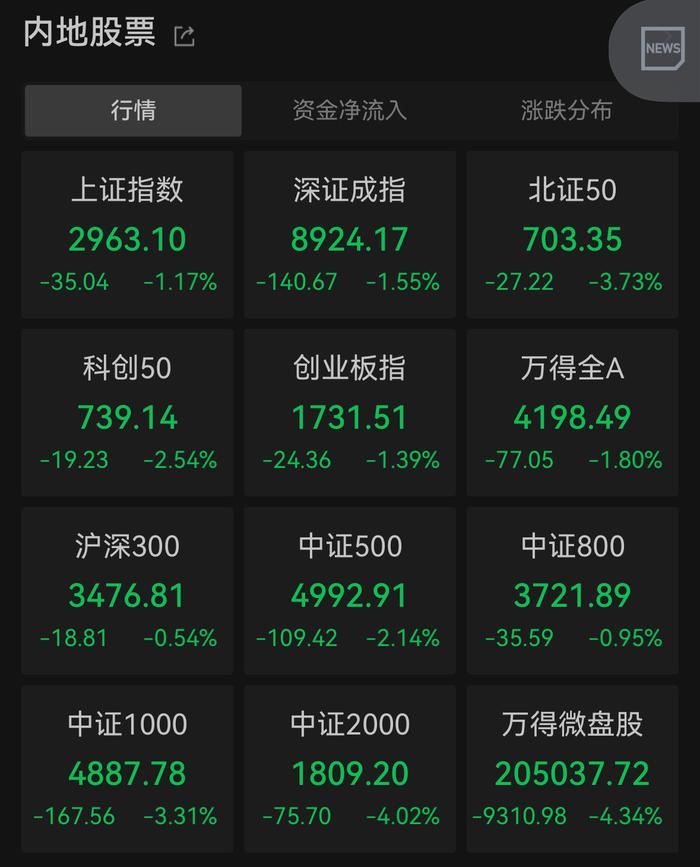Open the 沪深300 card
Image resolution: width=700 pixels, height=867 pixels.
(x=127, y=591)
